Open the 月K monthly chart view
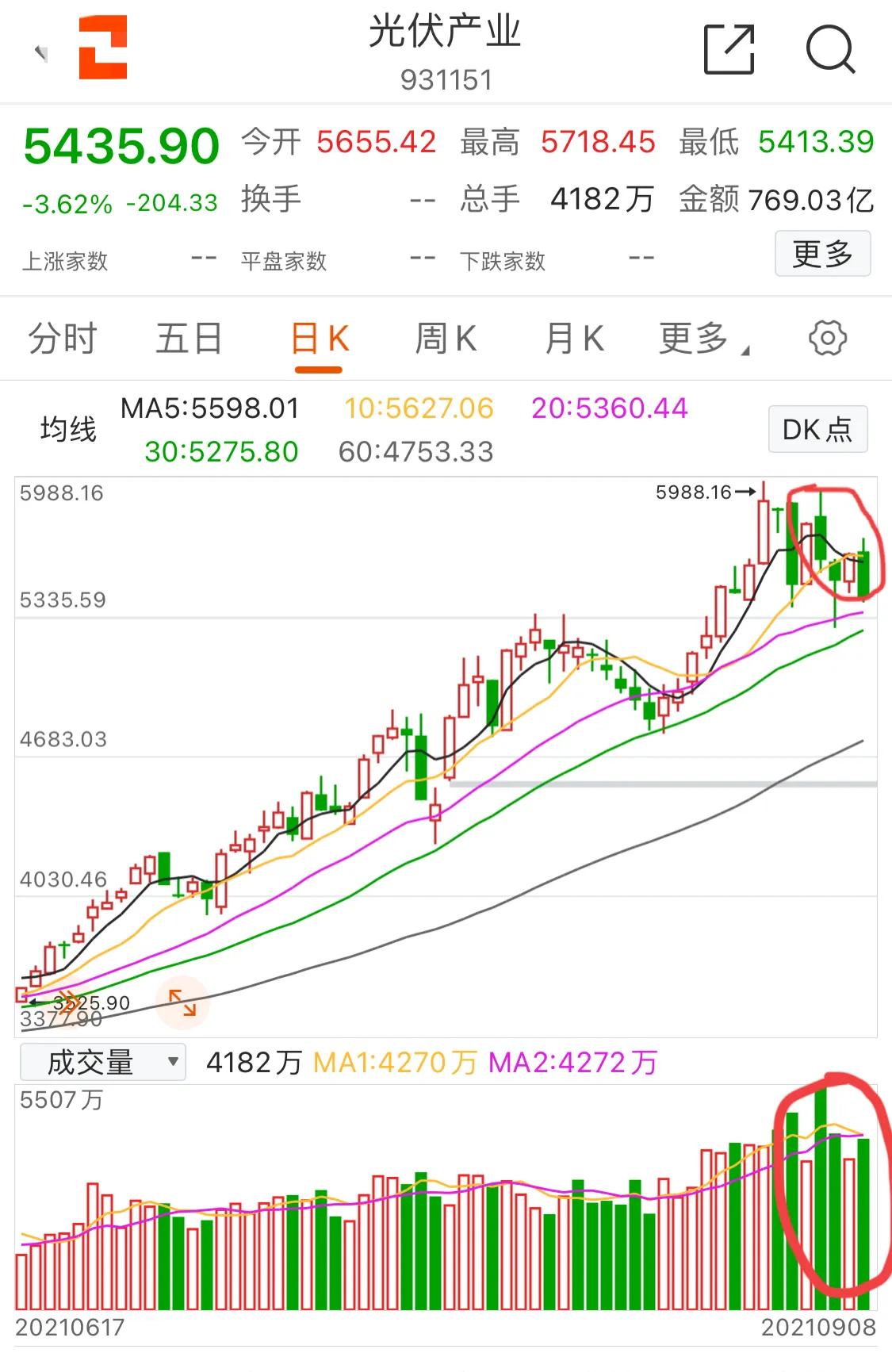 point(575,338)
